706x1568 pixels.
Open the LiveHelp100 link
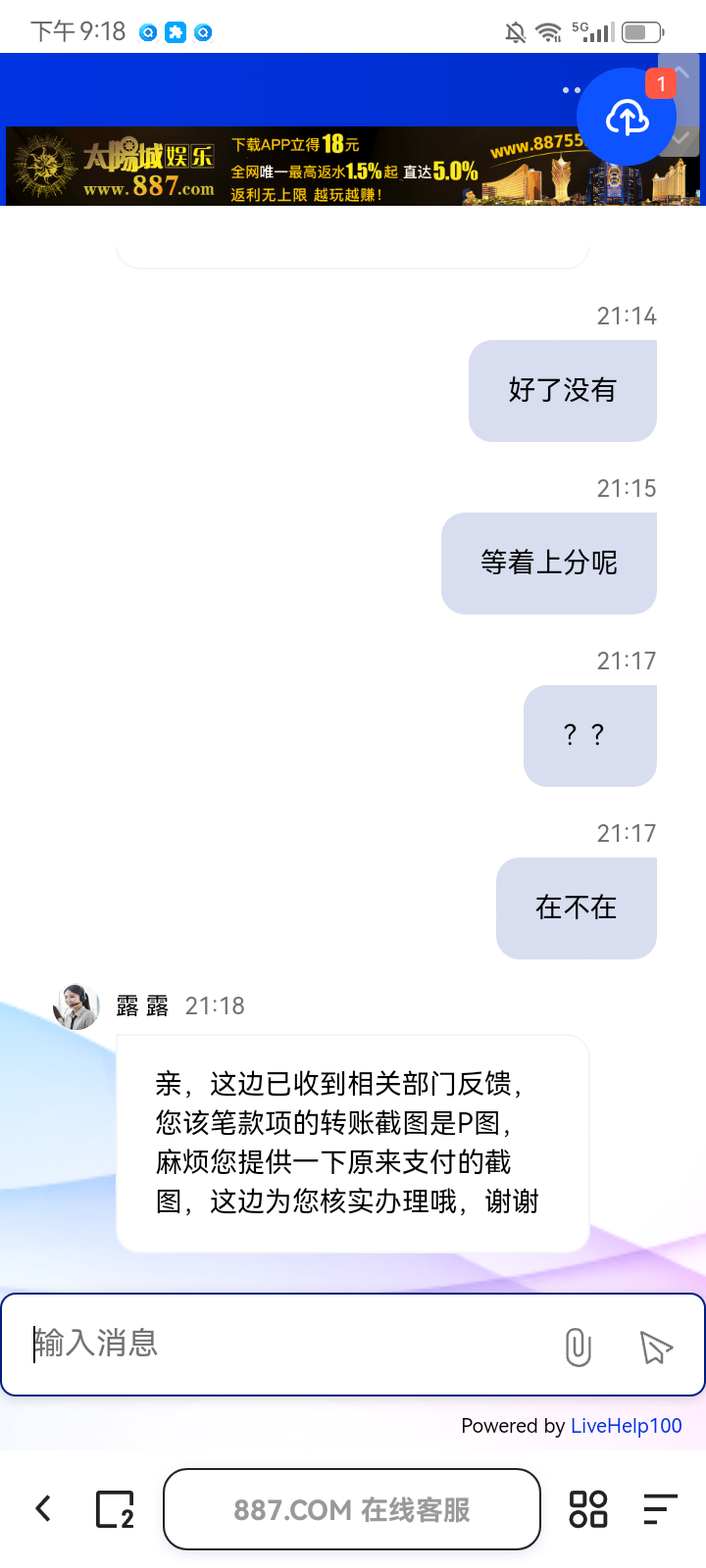coord(626,1426)
